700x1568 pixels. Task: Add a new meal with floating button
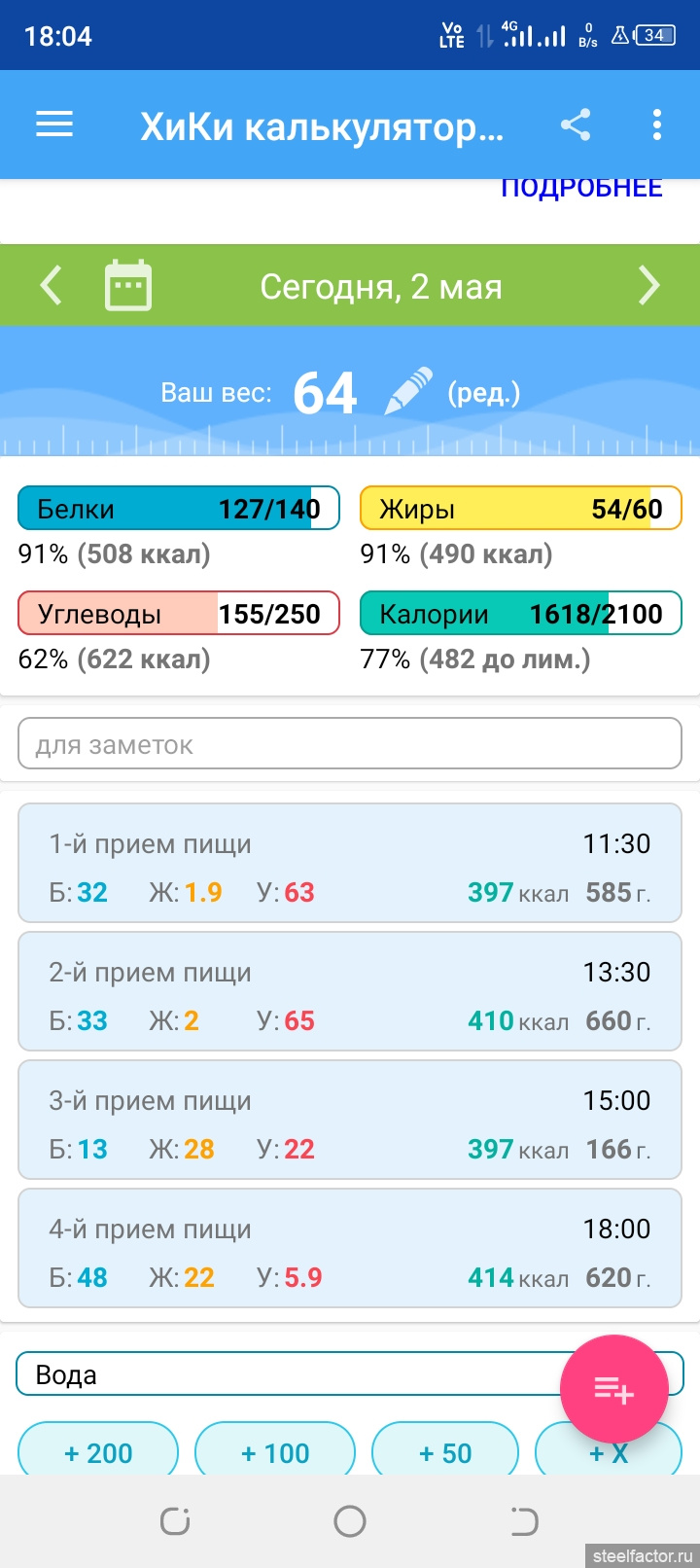[613, 1389]
